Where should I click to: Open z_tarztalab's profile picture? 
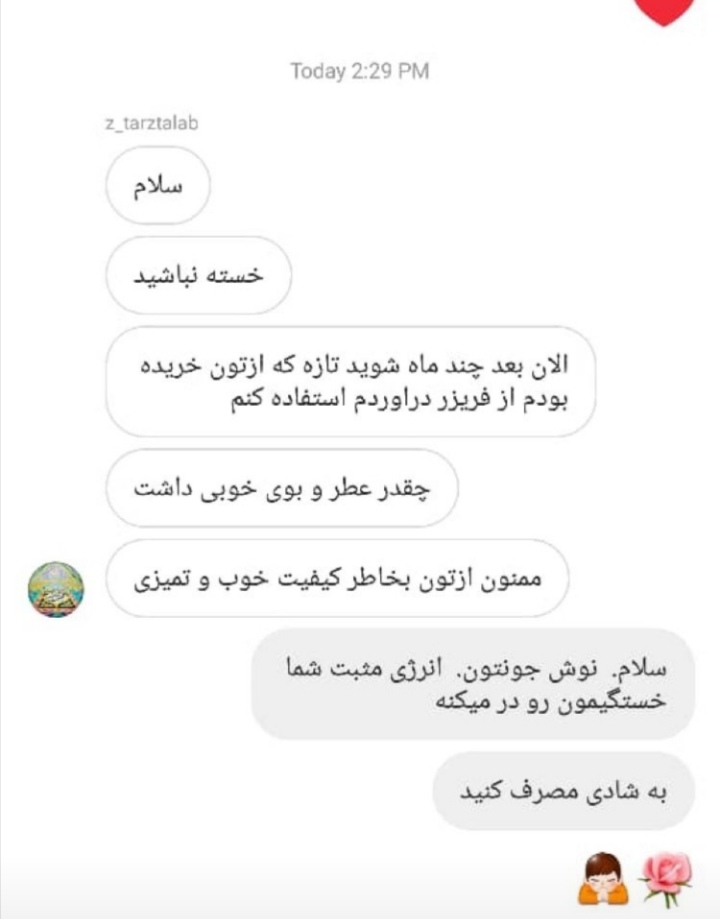55,588
